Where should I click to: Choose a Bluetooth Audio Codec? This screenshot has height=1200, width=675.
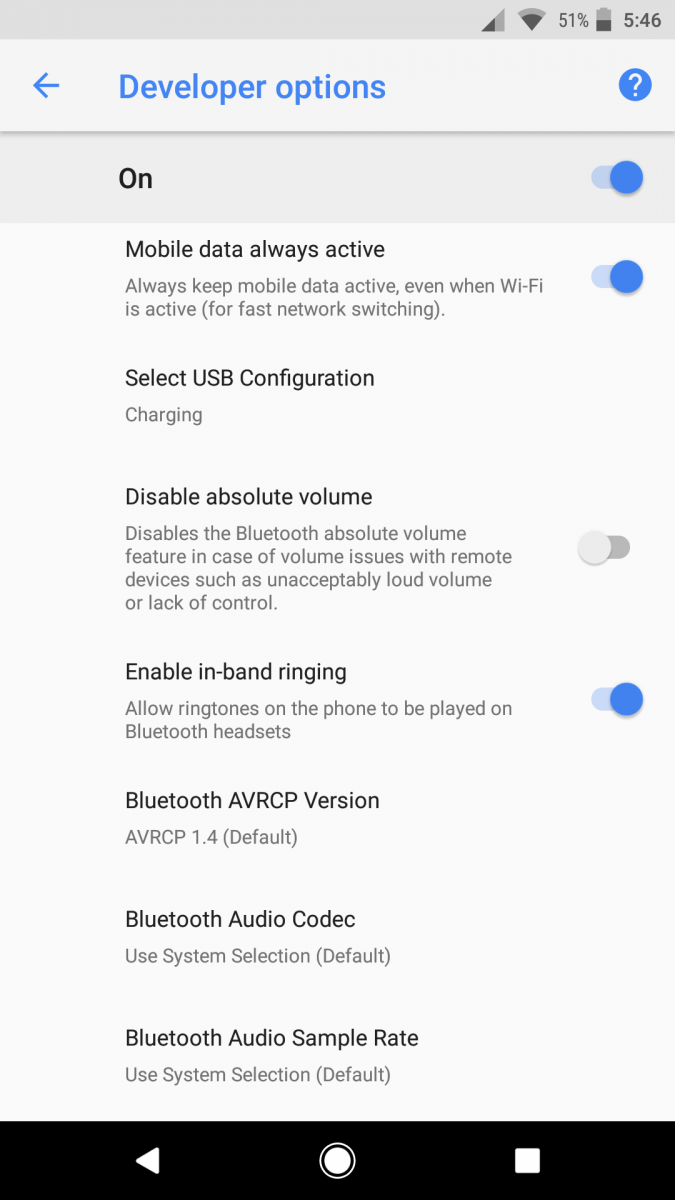337,937
